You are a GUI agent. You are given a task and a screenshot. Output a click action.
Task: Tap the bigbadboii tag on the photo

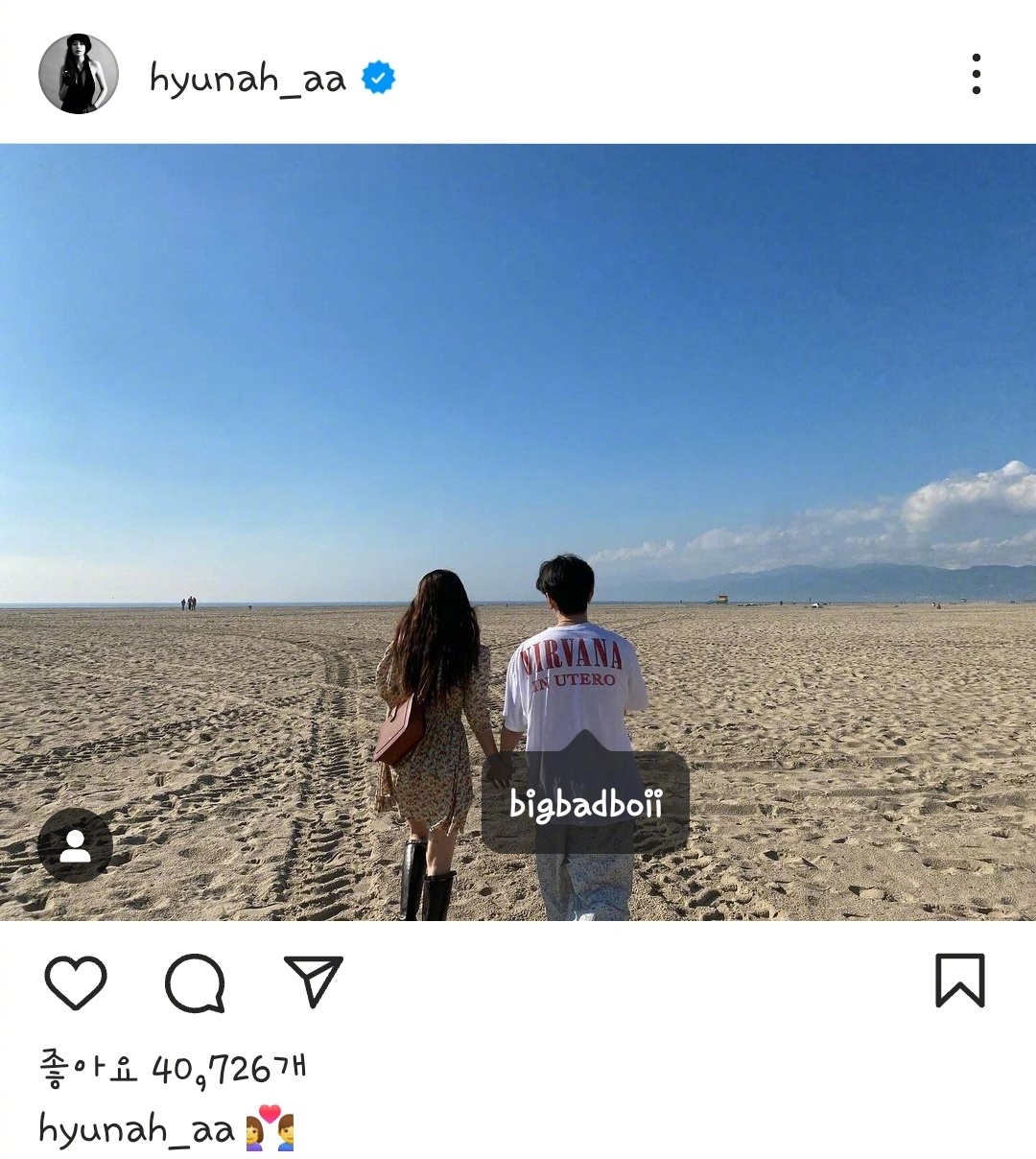585,804
